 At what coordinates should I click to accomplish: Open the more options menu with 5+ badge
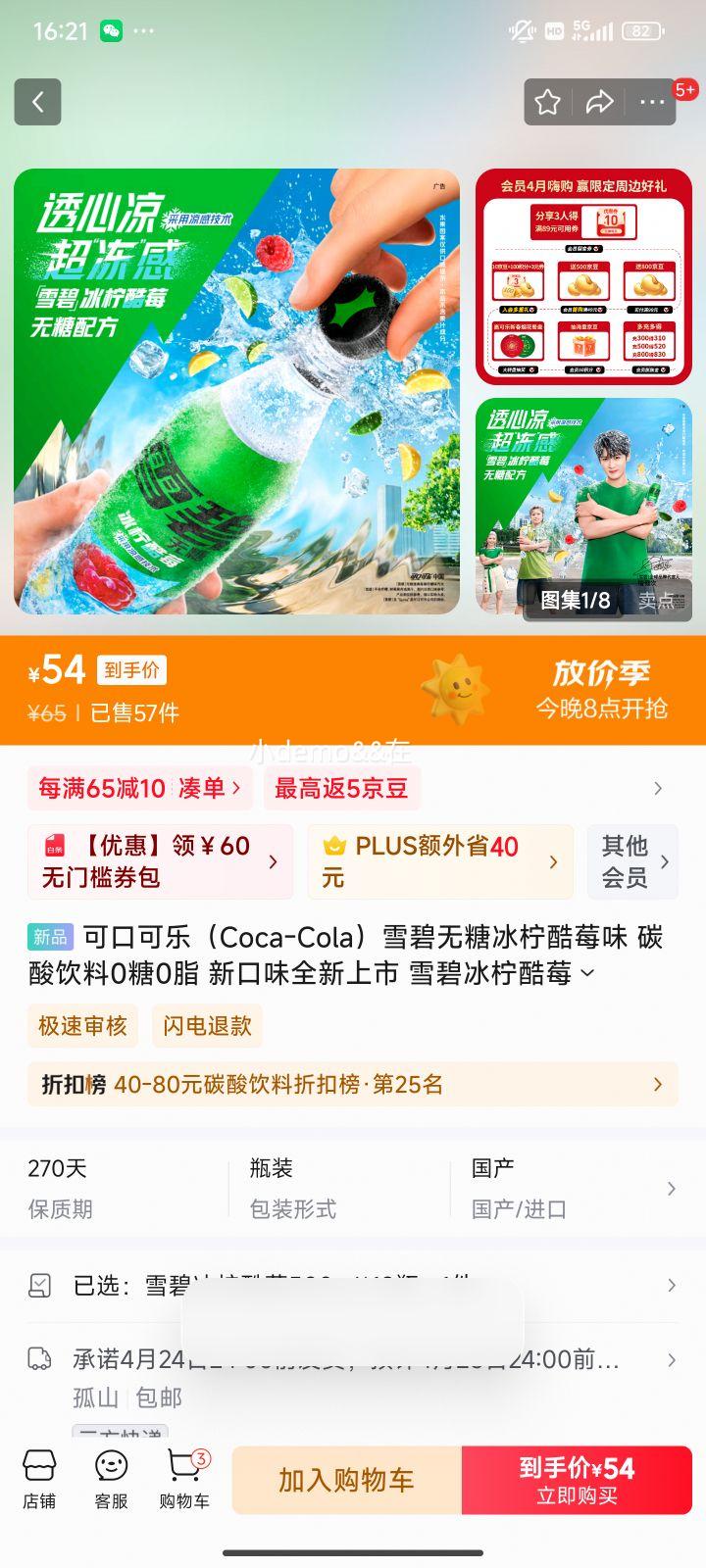[x=650, y=101]
